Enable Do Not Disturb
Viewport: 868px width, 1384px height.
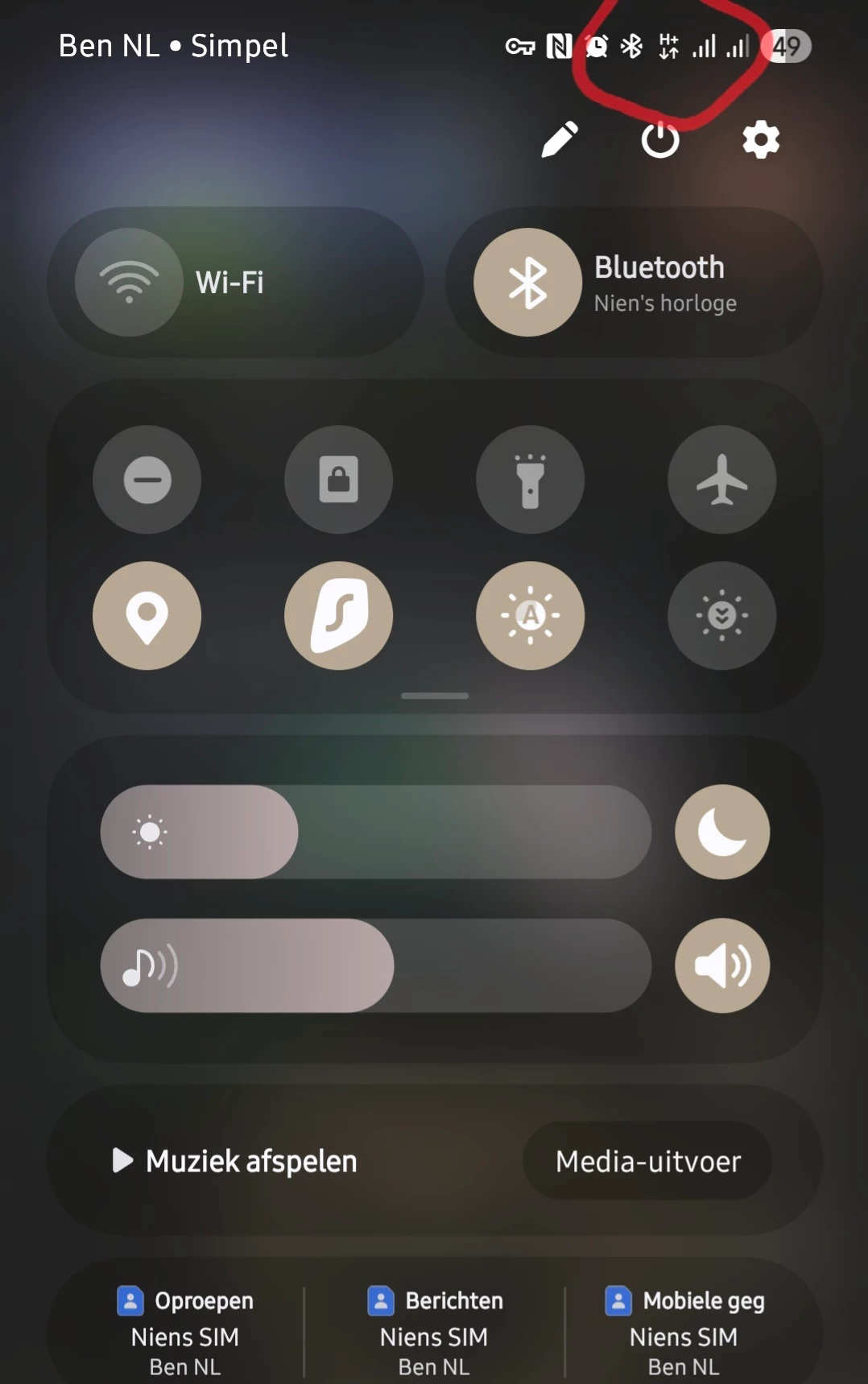point(147,480)
